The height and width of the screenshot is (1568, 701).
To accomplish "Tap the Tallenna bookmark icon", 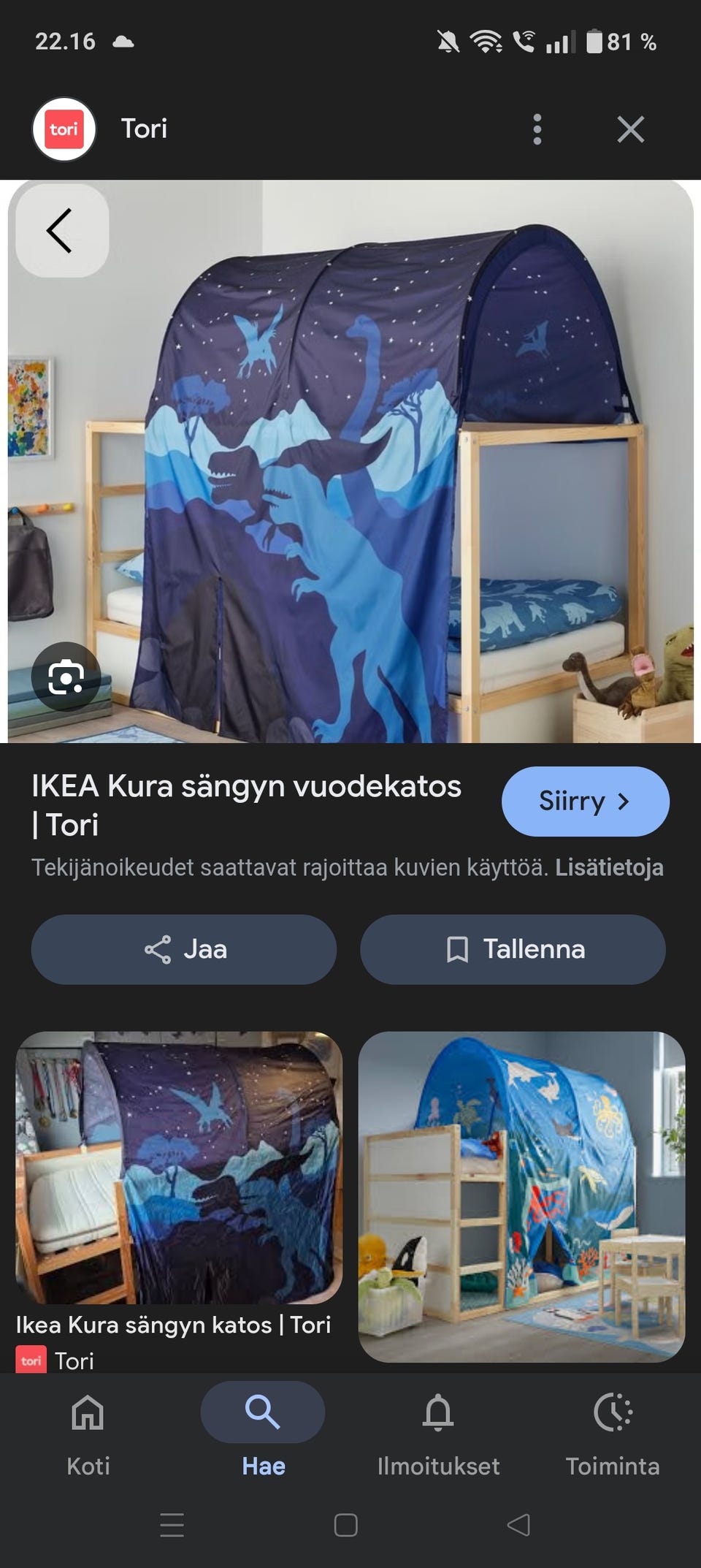I will tap(456, 949).
